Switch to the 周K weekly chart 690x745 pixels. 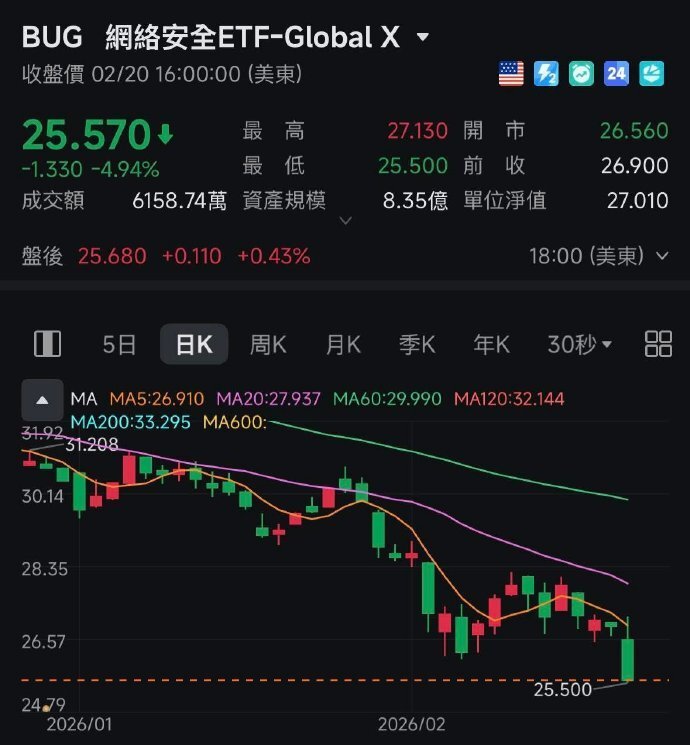pyautogui.click(x=268, y=345)
